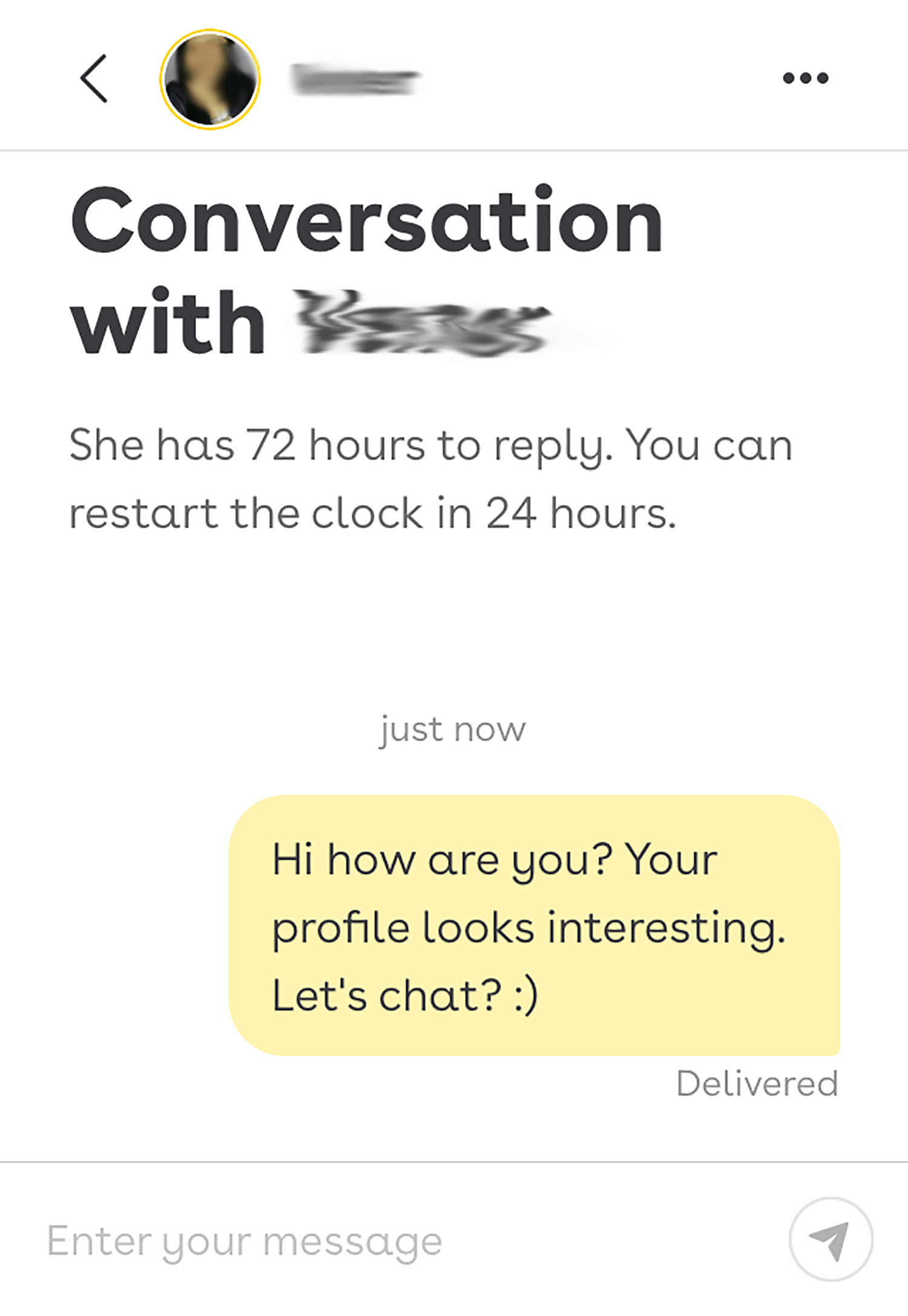Open the three-dot overflow menu
This screenshot has height=1316, width=908.
coord(805,78)
